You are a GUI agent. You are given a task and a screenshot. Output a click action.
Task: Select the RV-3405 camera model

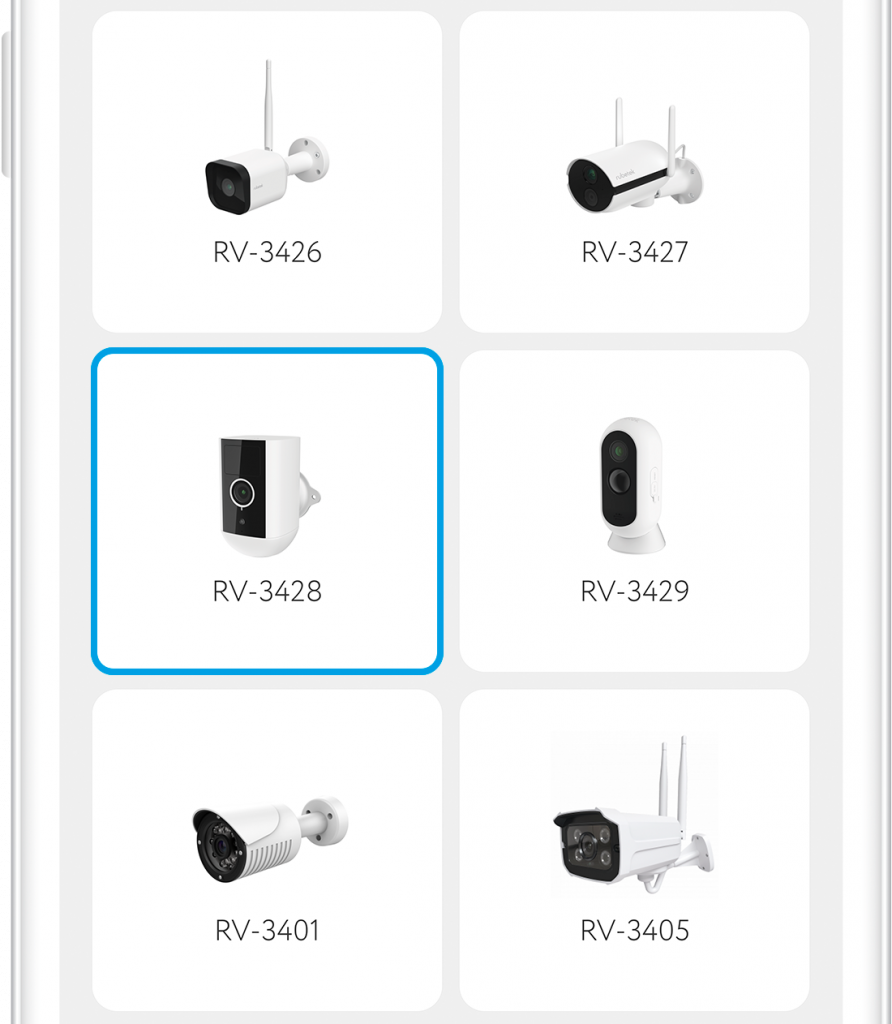coord(634,850)
